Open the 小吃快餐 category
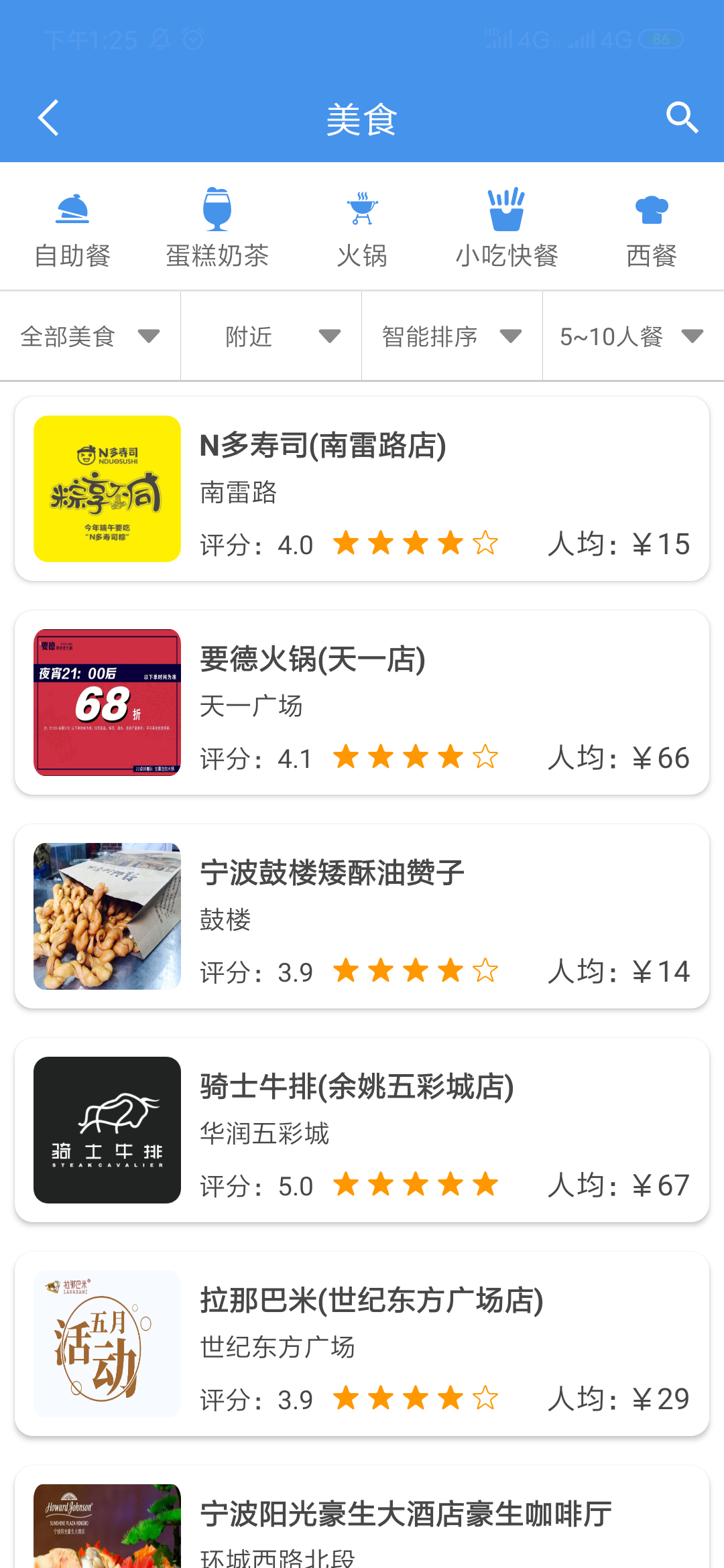This screenshot has width=724, height=1568. pyautogui.click(x=507, y=228)
